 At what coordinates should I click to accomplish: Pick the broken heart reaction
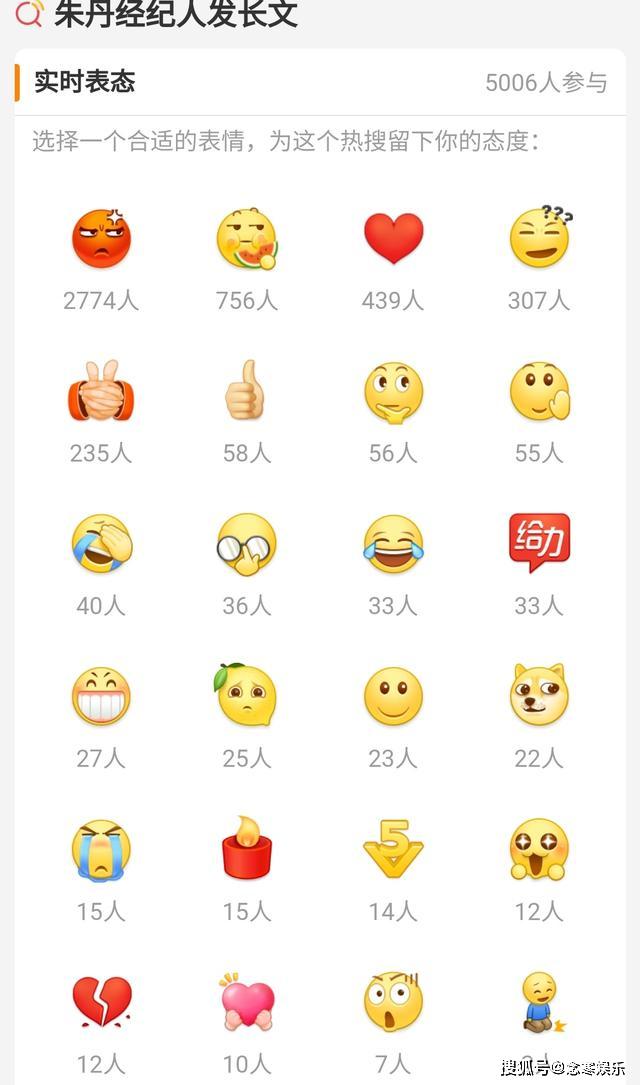pos(101,1002)
